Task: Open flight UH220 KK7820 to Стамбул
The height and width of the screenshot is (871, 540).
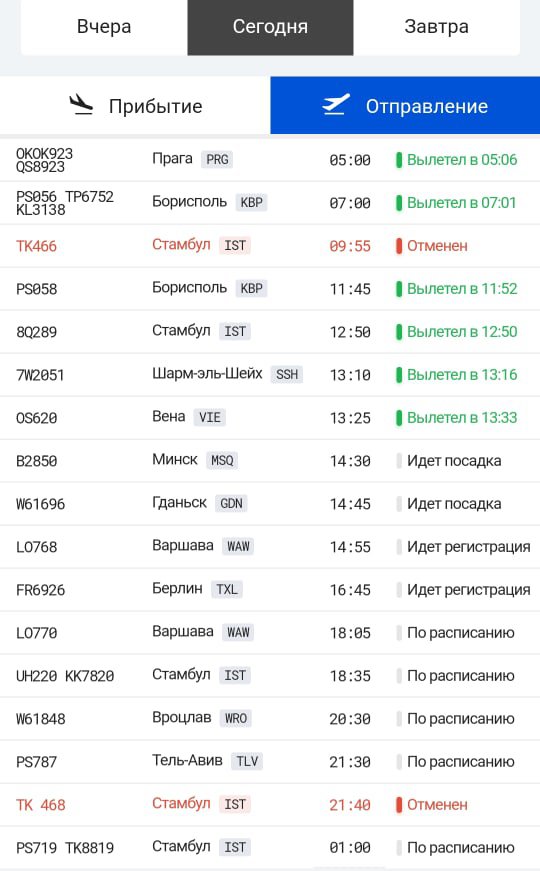Action: [x=270, y=676]
